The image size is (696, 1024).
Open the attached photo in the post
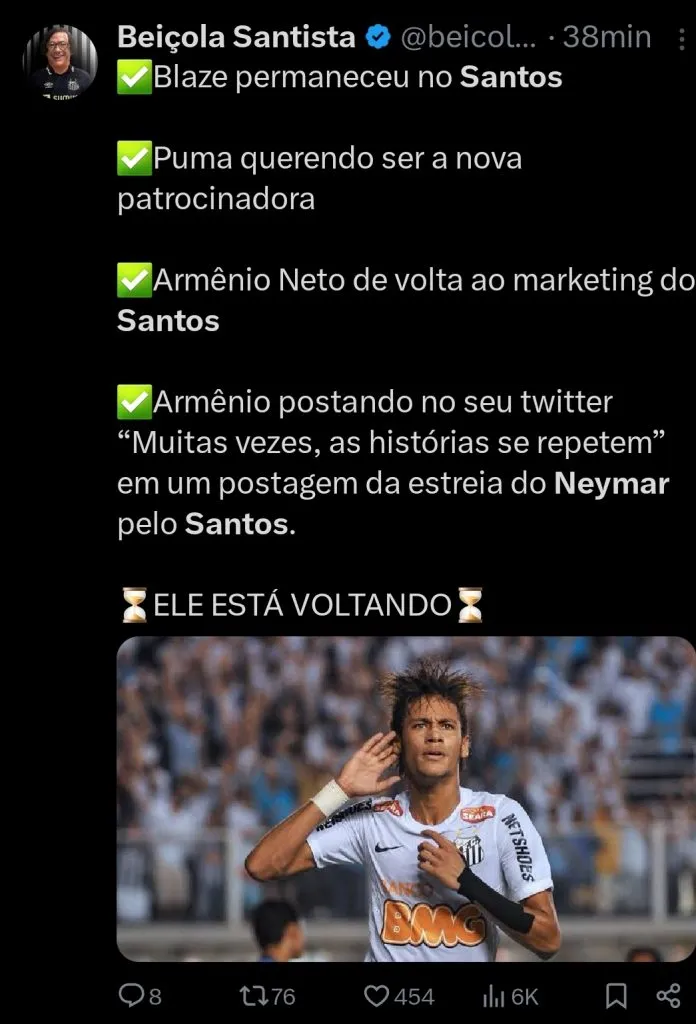tap(405, 798)
